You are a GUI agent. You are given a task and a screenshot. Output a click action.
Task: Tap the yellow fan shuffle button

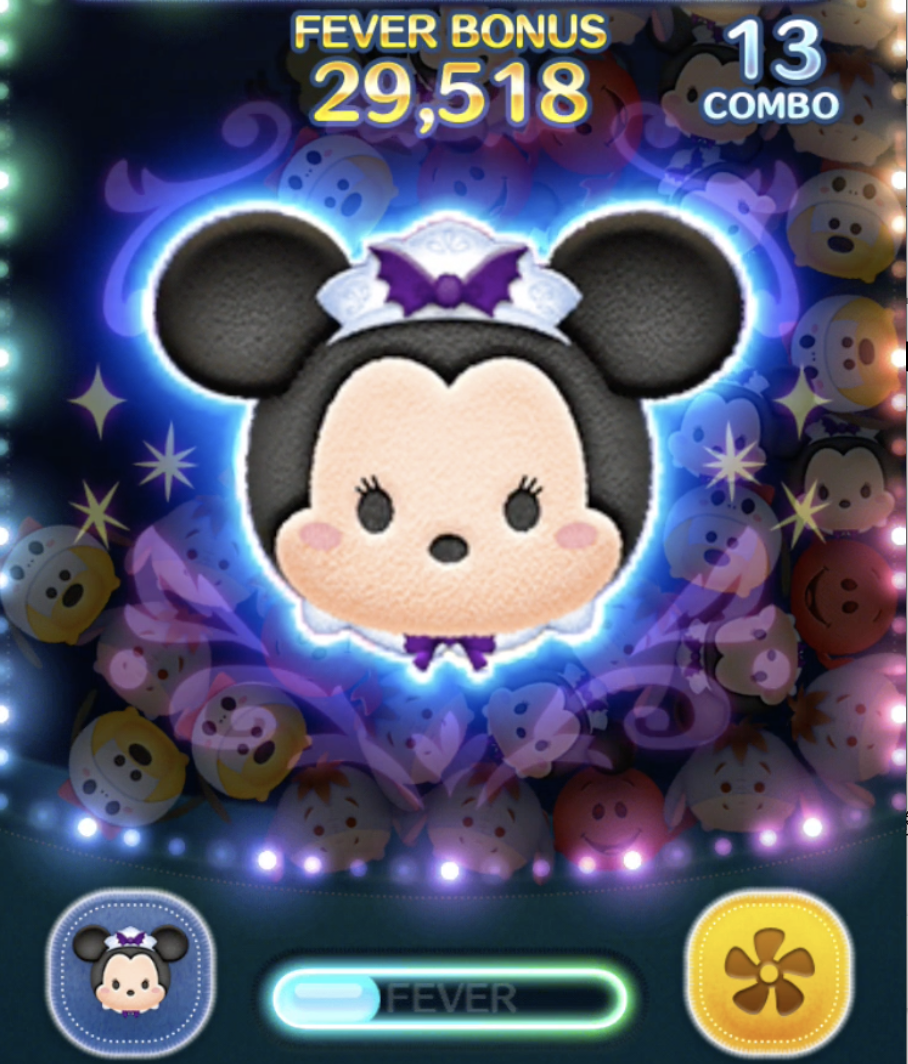click(x=768, y=966)
